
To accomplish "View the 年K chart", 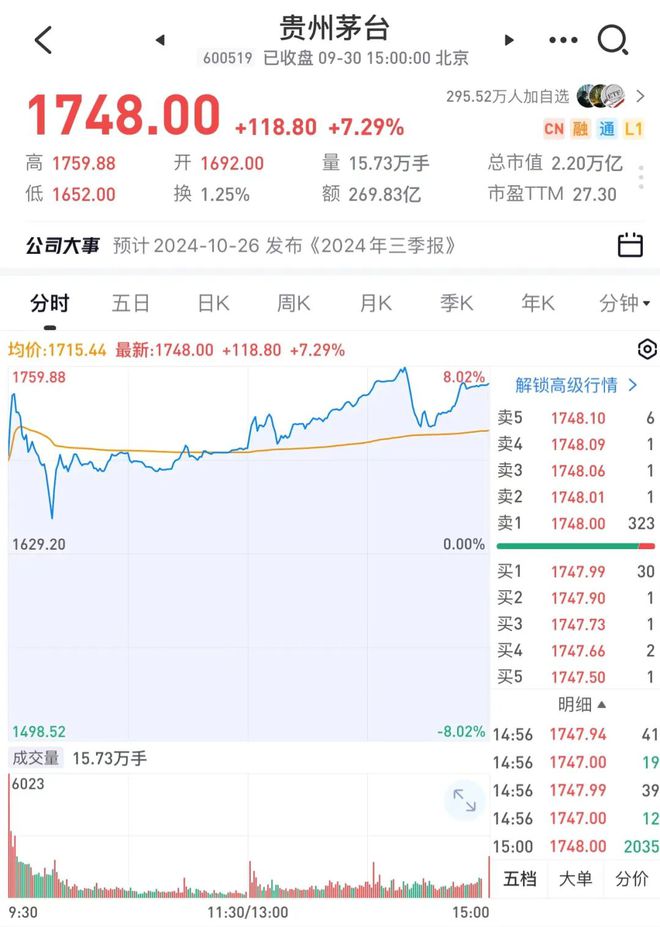I will [x=538, y=303].
